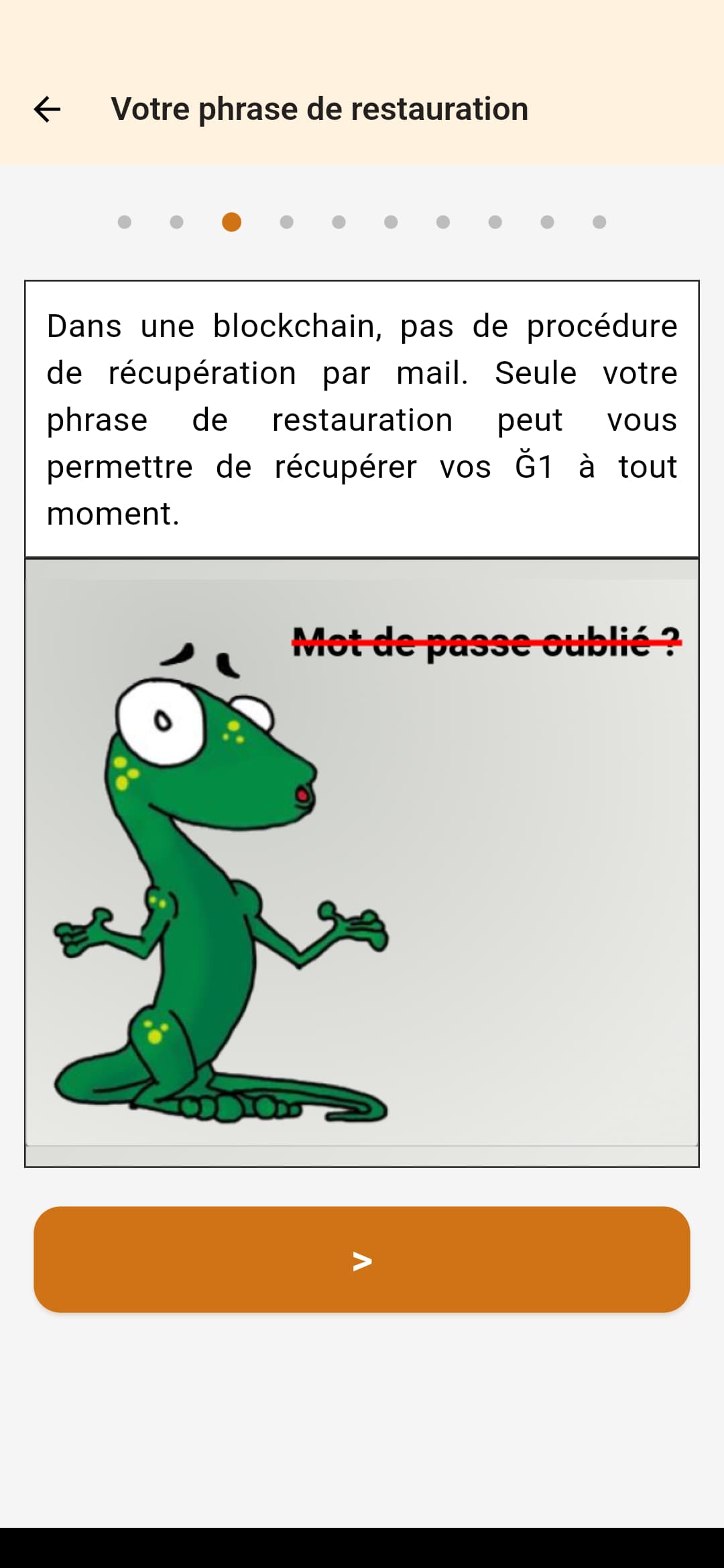Tap the orange next button

pyautogui.click(x=362, y=1260)
